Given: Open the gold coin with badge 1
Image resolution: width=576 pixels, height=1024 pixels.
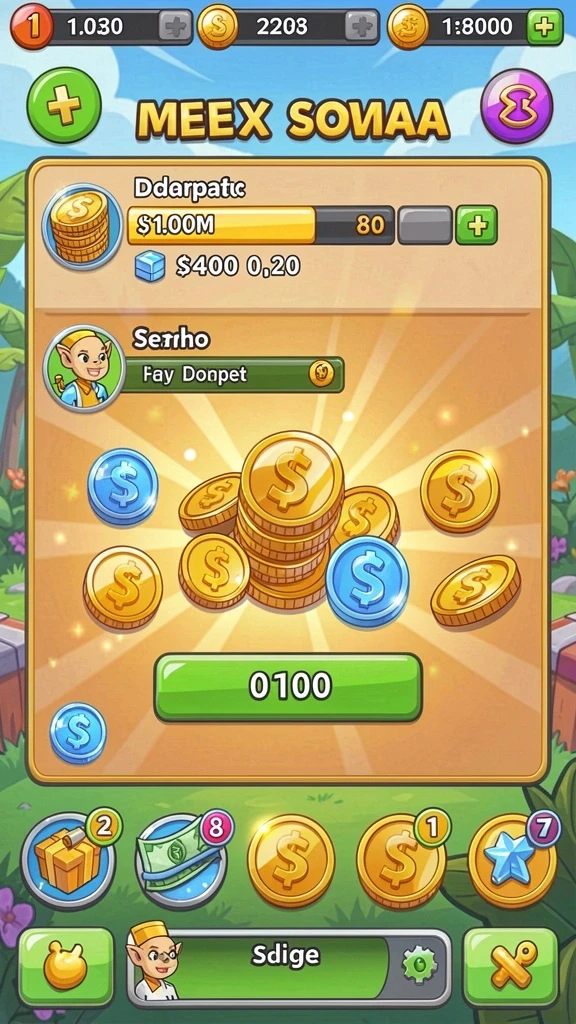Looking at the screenshot, I should click(x=401, y=861).
